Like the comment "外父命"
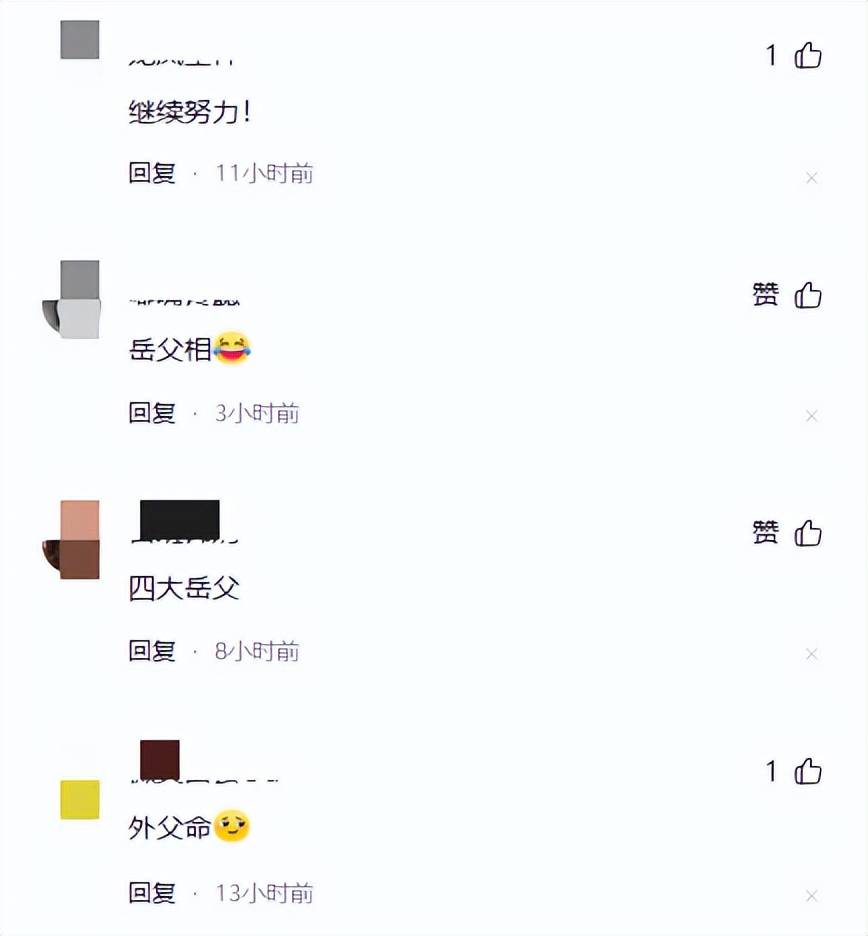Viewport: 868px width, 936px height. [808, 771]
